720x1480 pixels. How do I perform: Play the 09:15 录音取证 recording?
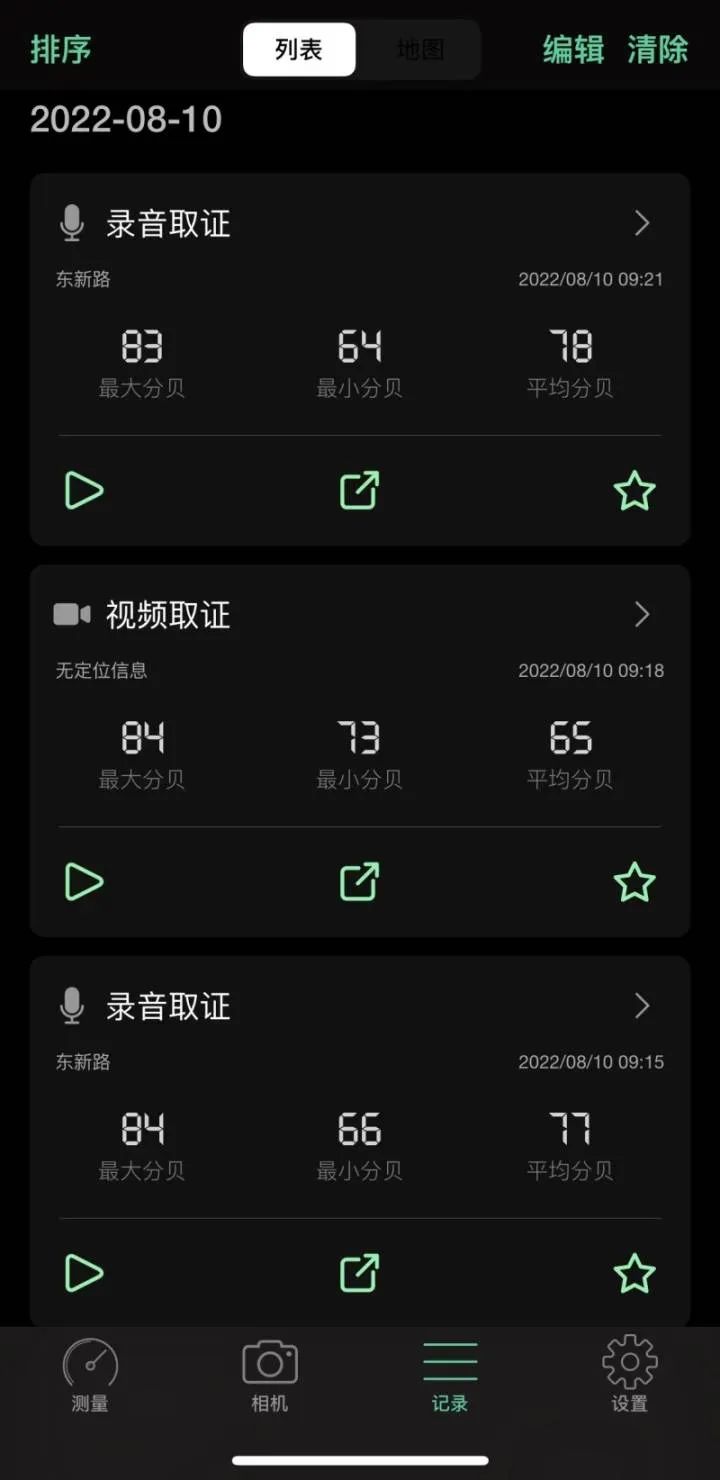click(84, 1273)
